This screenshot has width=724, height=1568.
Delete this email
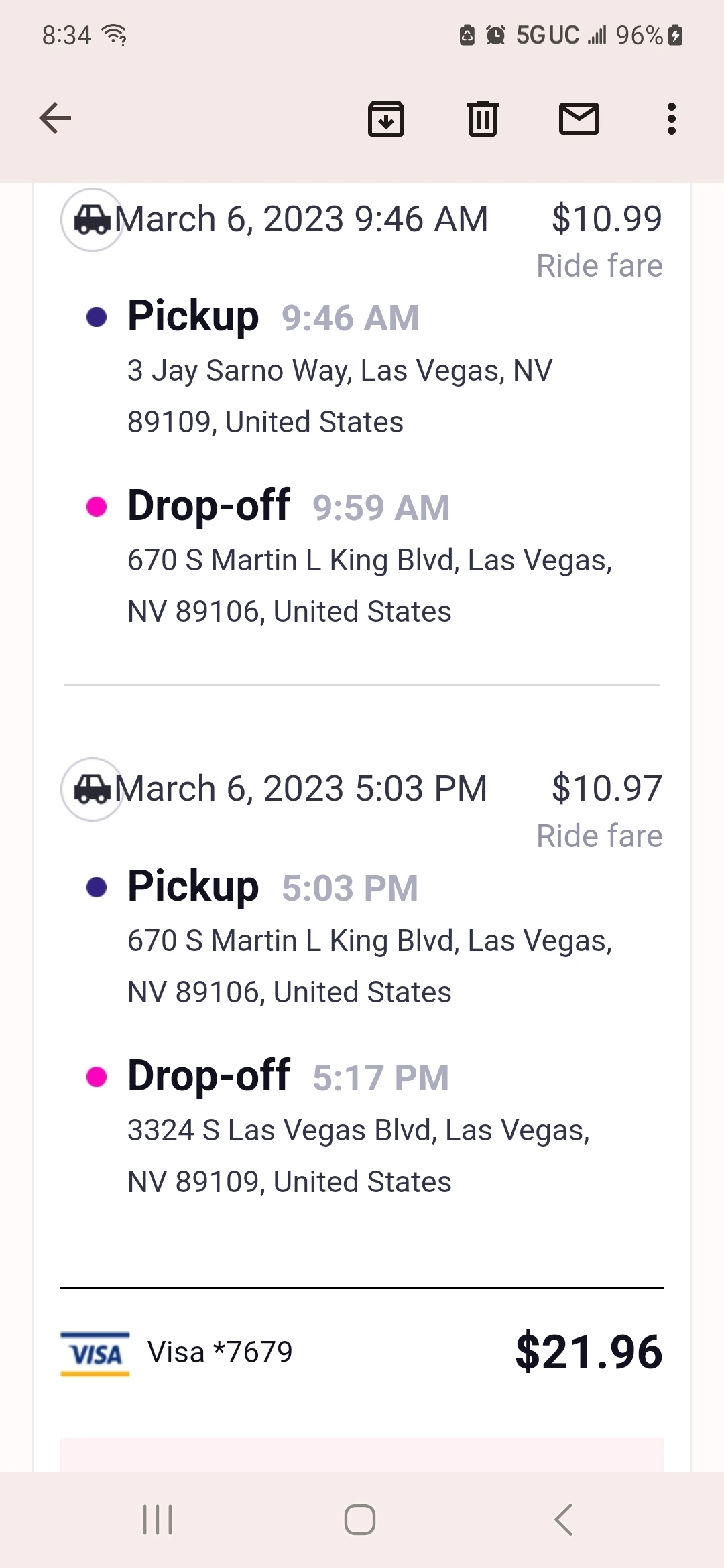(482, 119)
